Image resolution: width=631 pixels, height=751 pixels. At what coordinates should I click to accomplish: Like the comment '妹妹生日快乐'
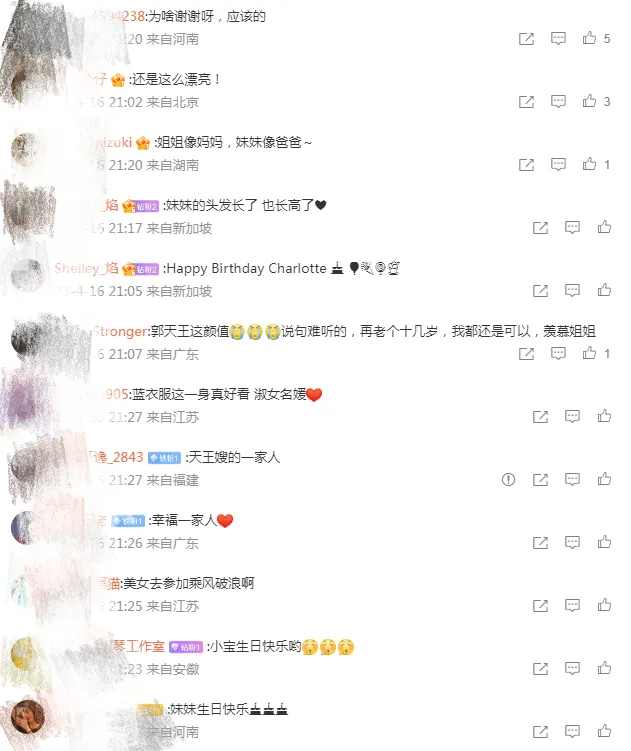tap(604, 732)
